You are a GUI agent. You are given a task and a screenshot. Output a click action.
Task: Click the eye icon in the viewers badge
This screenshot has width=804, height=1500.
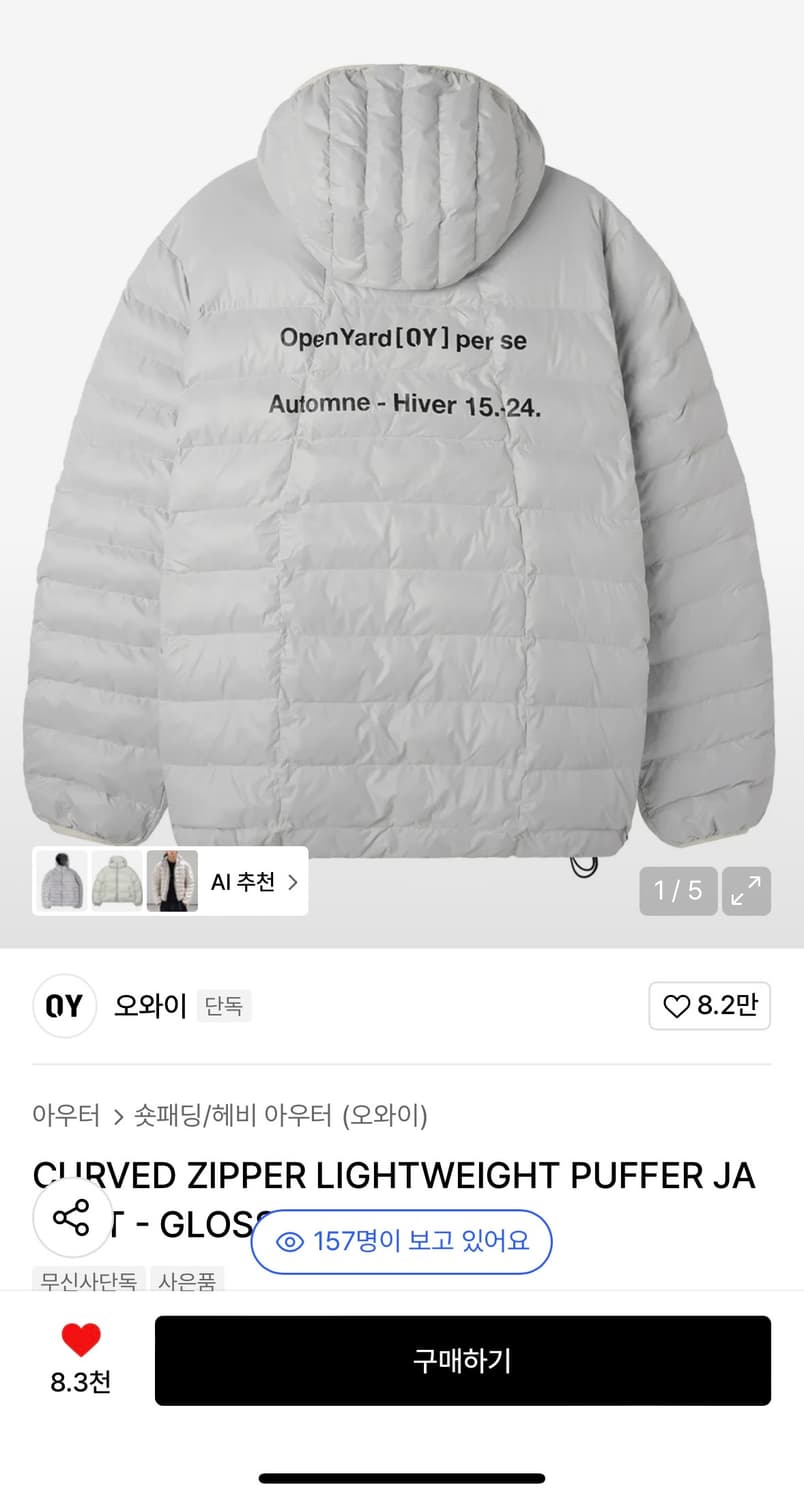click(x=290, y=1241)
